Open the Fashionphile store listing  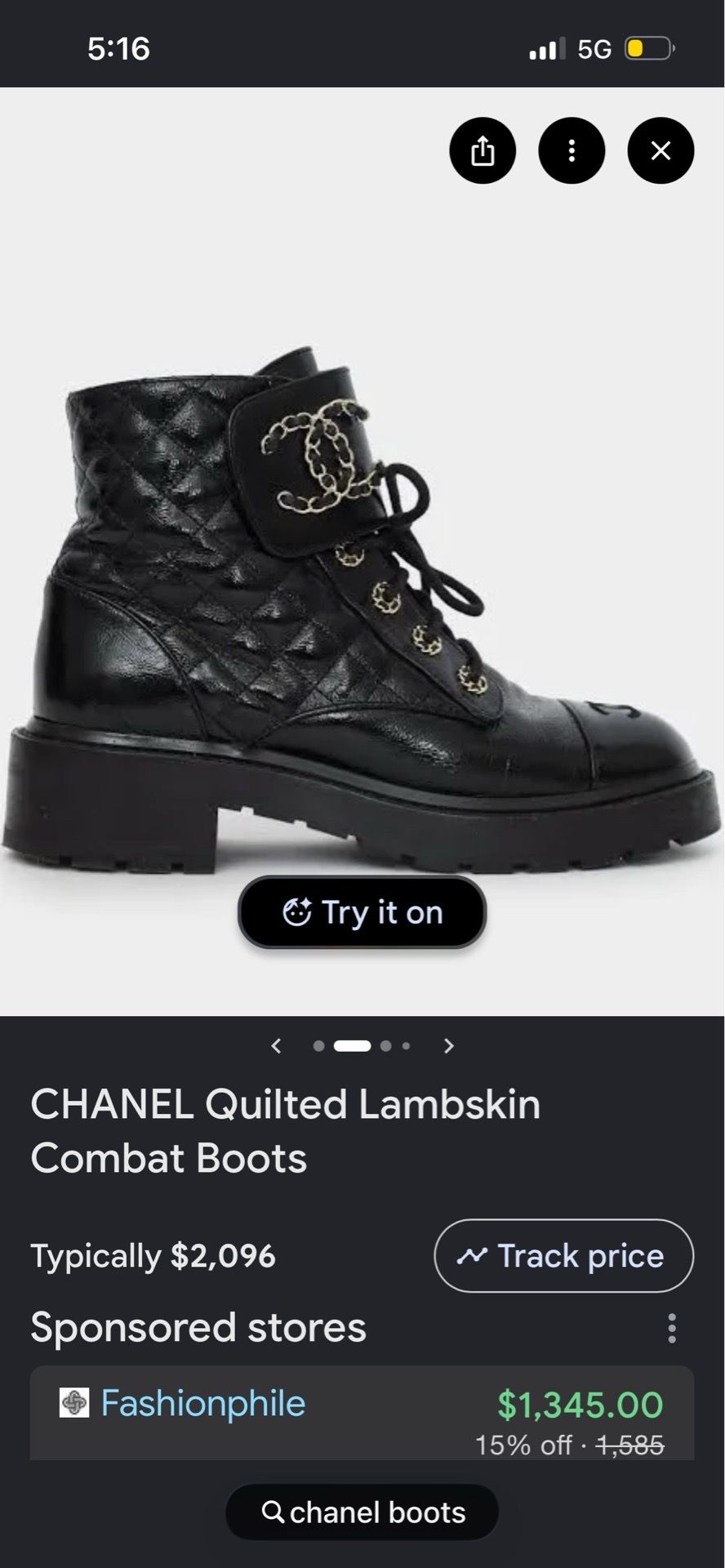362,1413
